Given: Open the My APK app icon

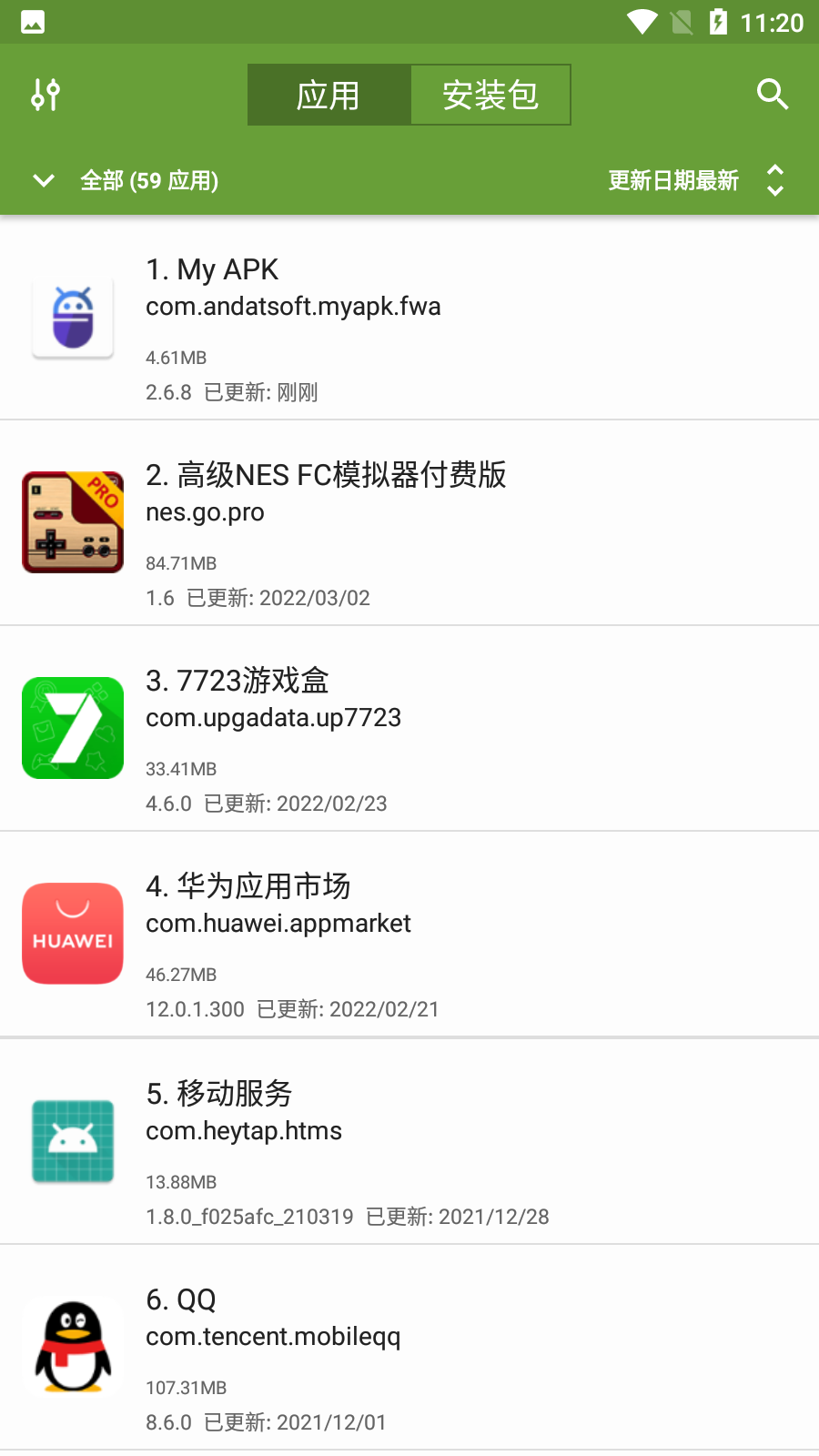Looking at the screenshot, I should coord(72,317).
